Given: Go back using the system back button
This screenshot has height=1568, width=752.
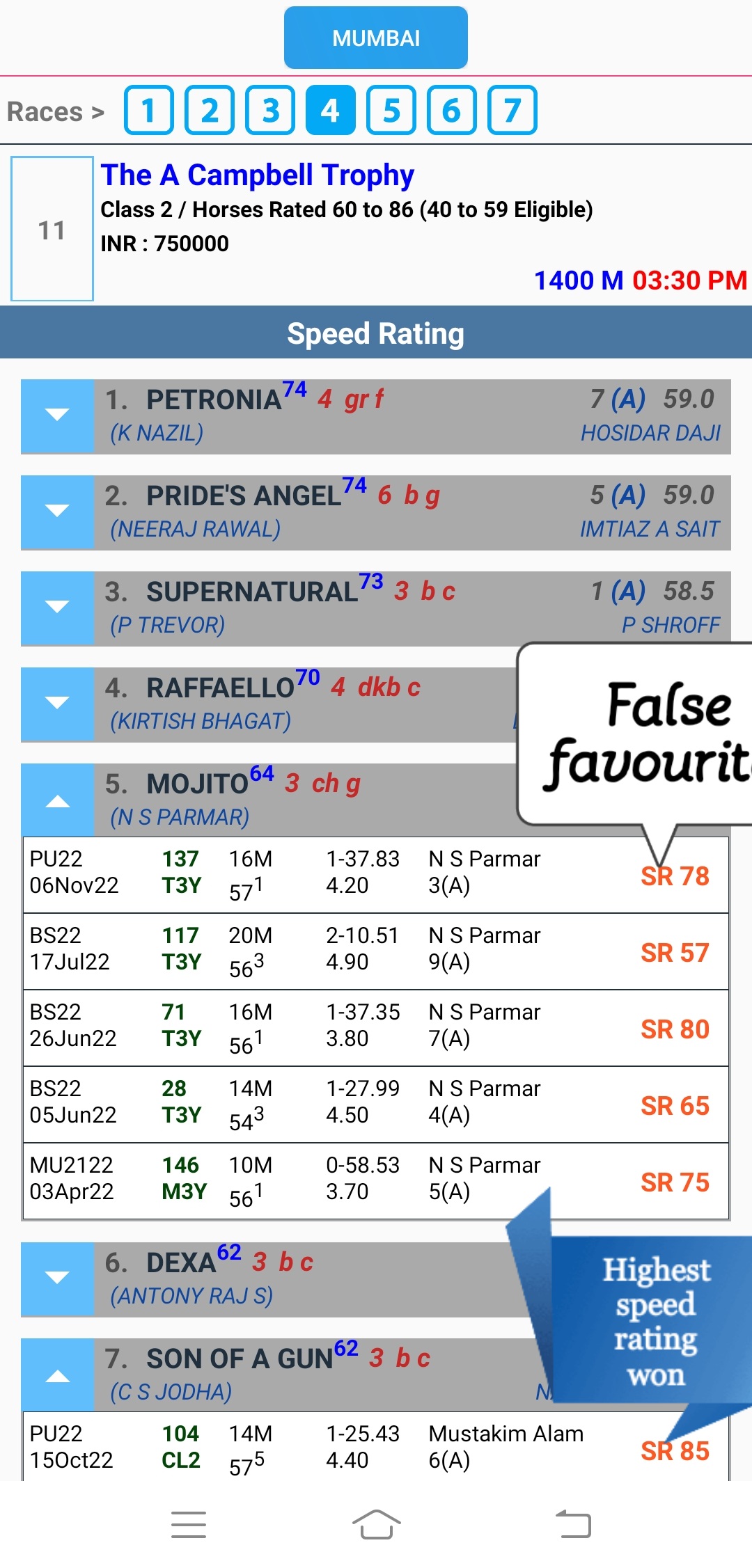Looking at the screenshot, I should (x=573, y=1524).
